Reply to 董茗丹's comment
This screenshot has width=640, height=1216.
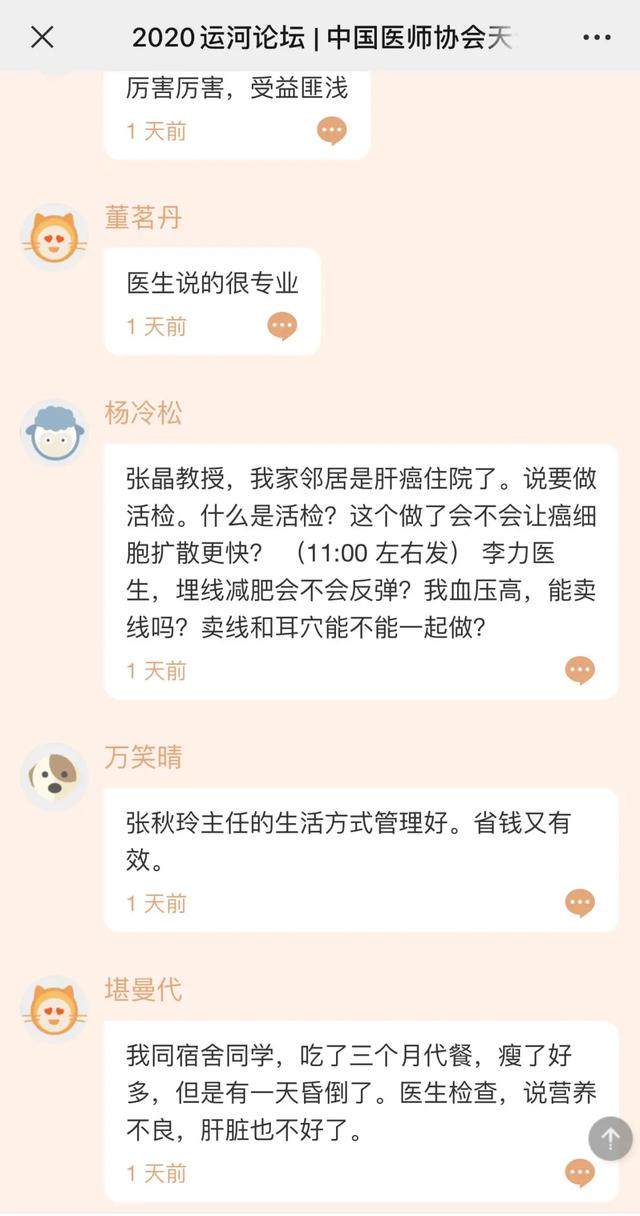point(282,326)
